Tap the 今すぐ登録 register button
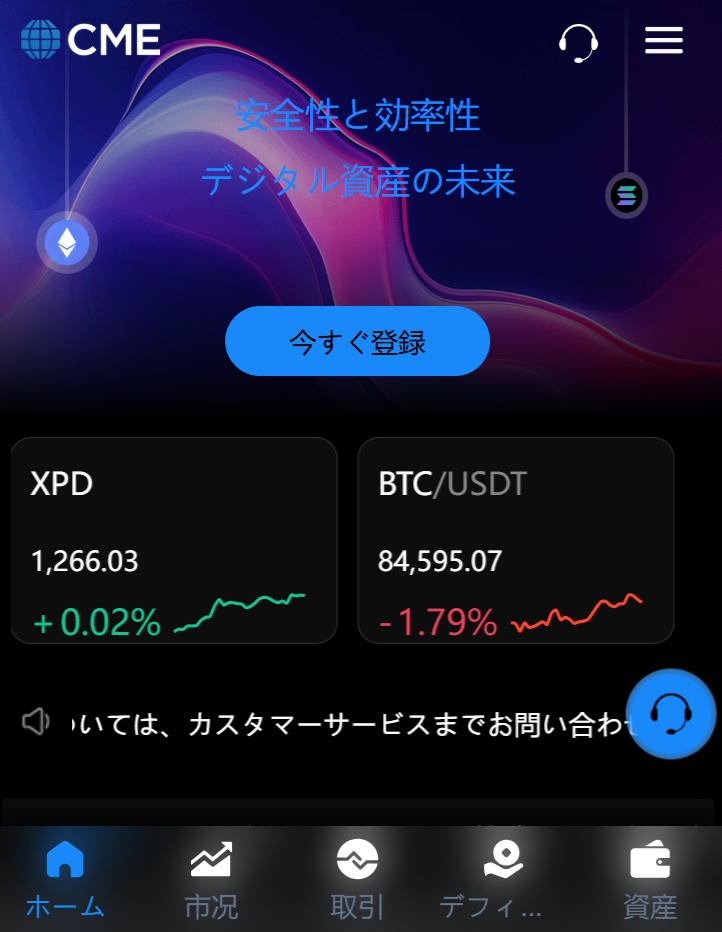 point(357,341)
